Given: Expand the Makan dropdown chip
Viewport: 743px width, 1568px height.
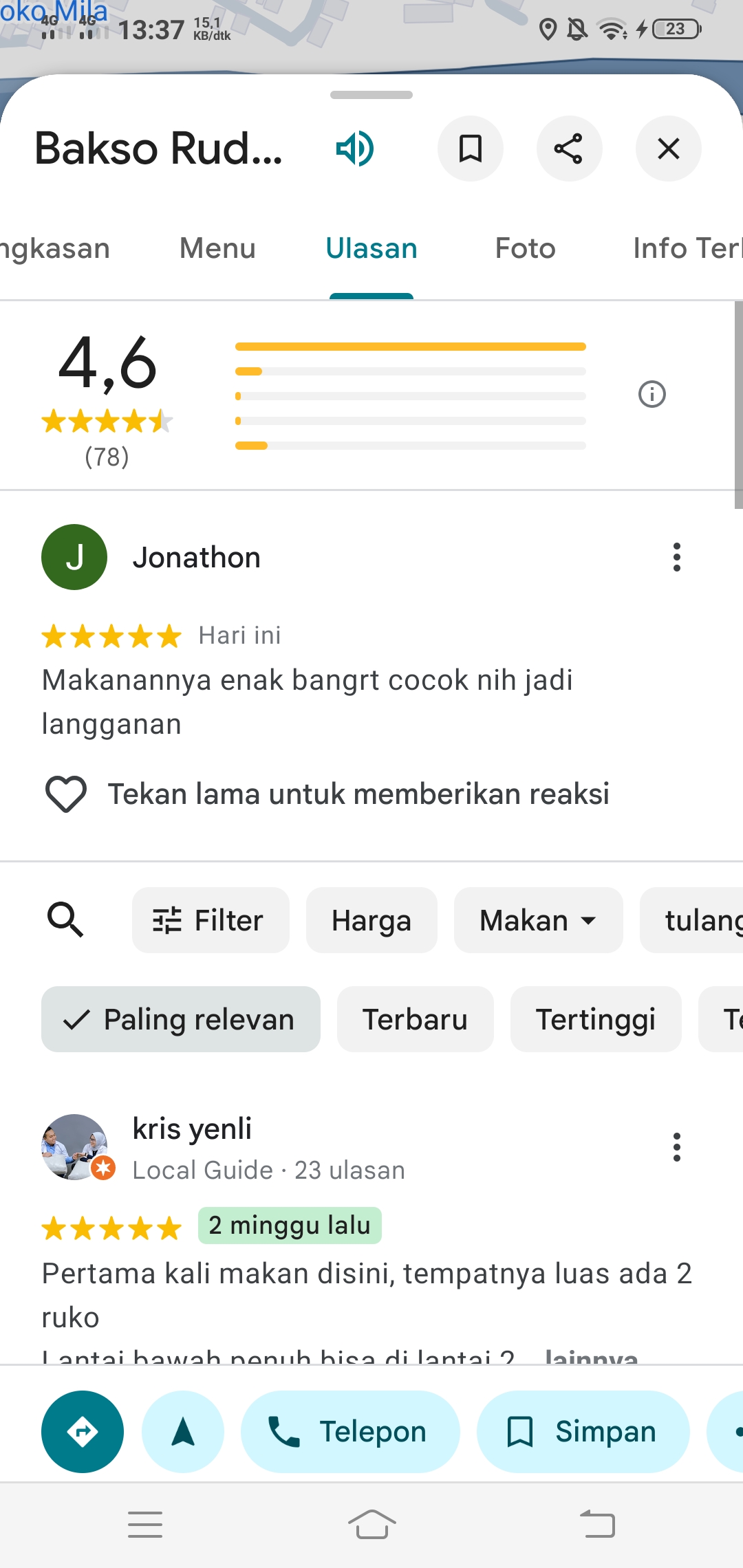Looking at the screenshot, I should click(x=538, y=920).
